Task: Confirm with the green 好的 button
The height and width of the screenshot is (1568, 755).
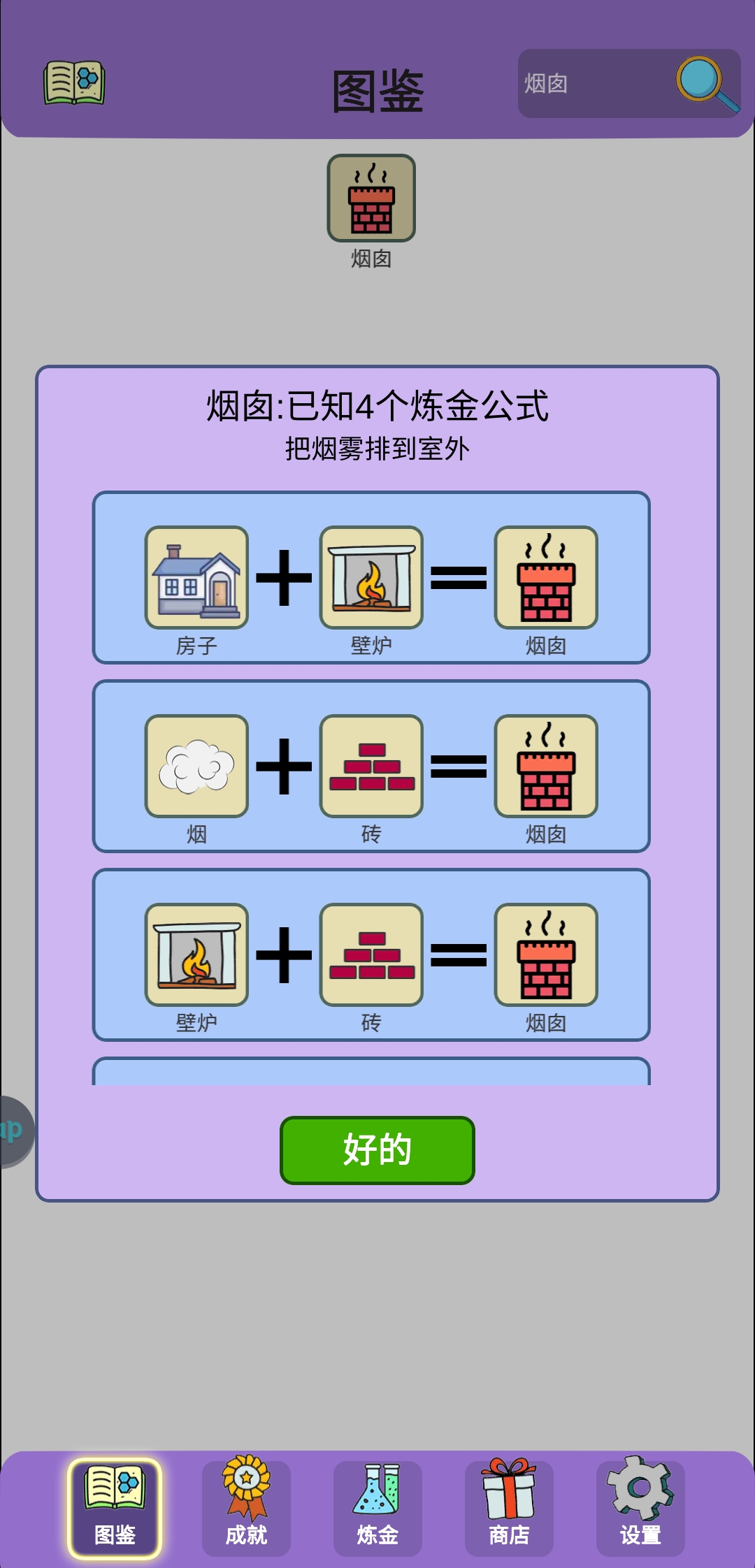Action: [x=377, y=1149]
